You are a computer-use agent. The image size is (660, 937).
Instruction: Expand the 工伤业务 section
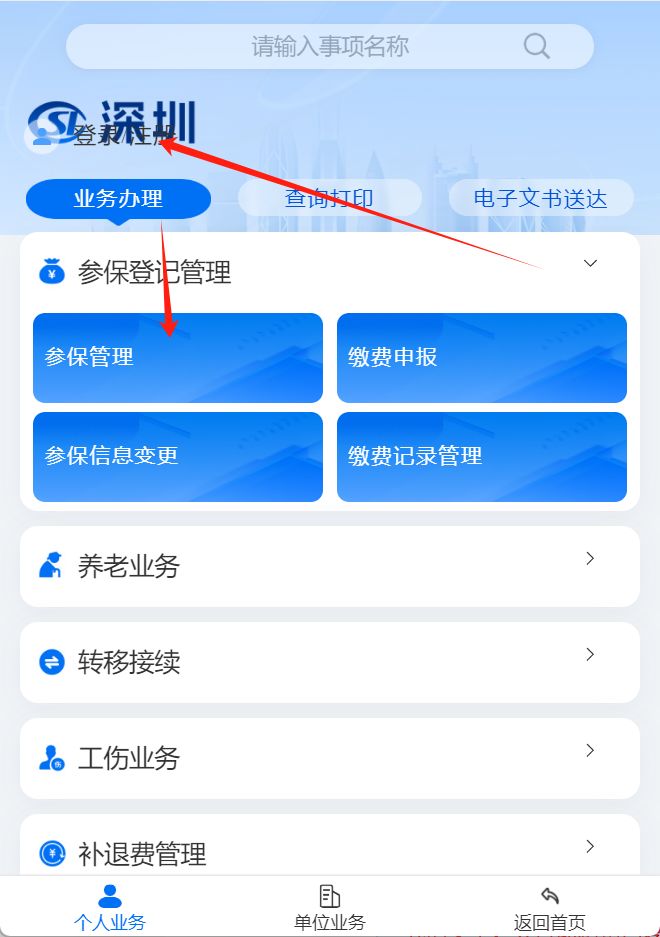pyautogui.click(x=330, y=758)
